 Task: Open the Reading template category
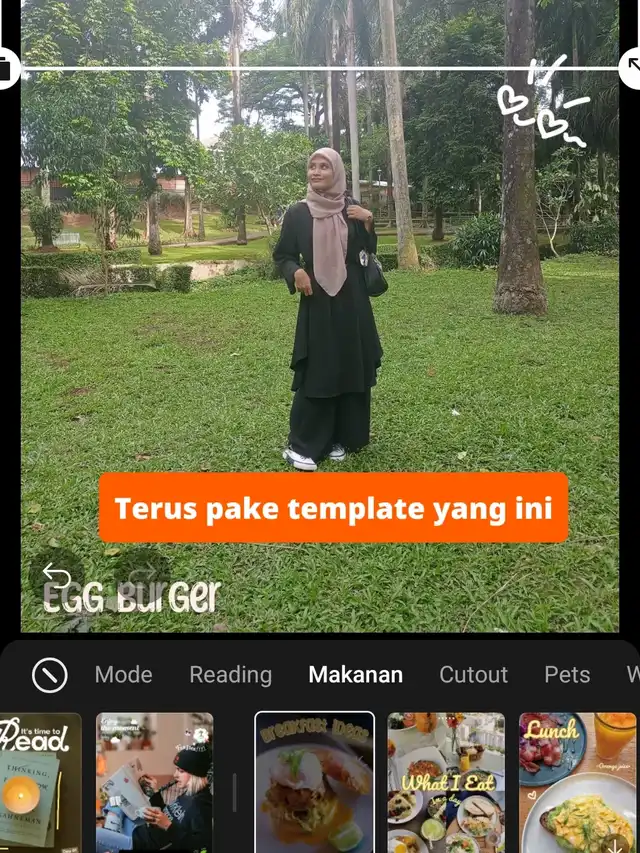tap(230, 675)
